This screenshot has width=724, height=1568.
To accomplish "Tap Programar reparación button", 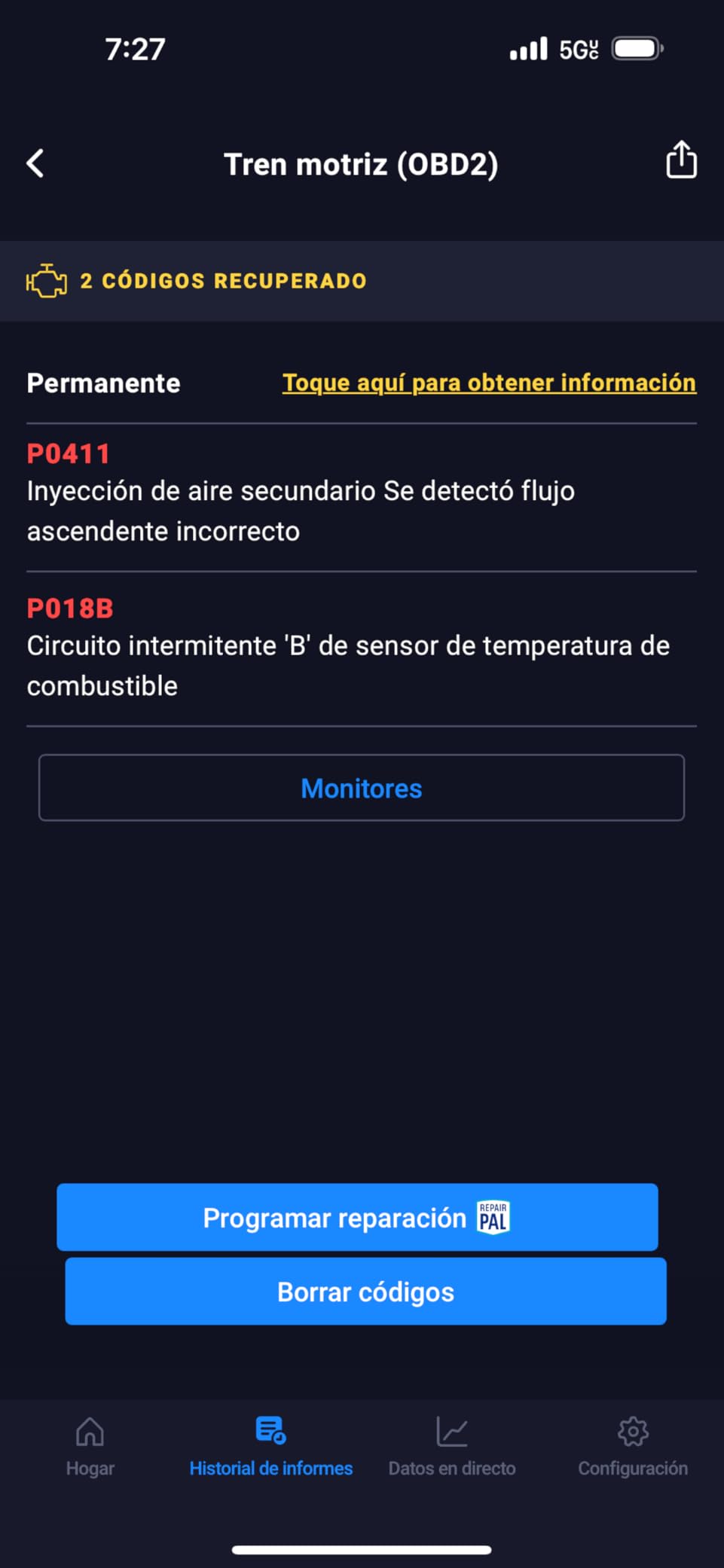I will 357,1217.
